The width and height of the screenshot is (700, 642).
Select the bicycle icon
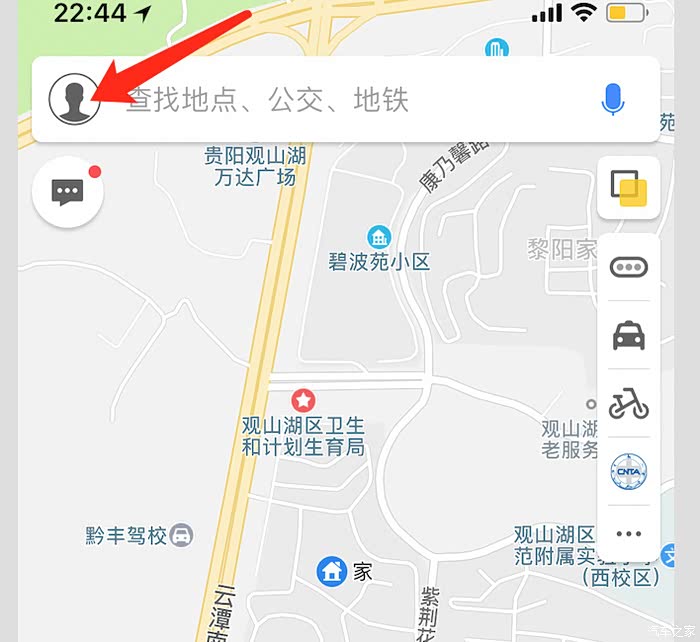(x=629, y=404)
